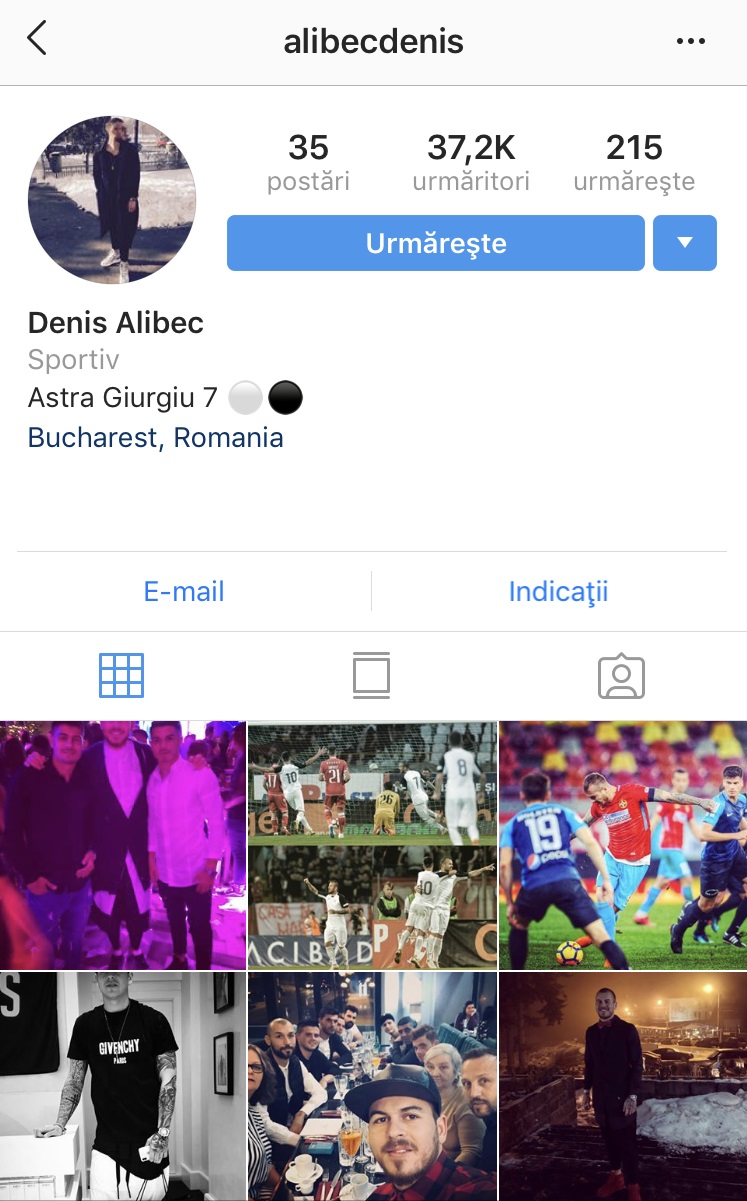This screenshot has height=1201, width=747.
Task: Expand suggested accounts dropdown arrow
Action: 685,243
